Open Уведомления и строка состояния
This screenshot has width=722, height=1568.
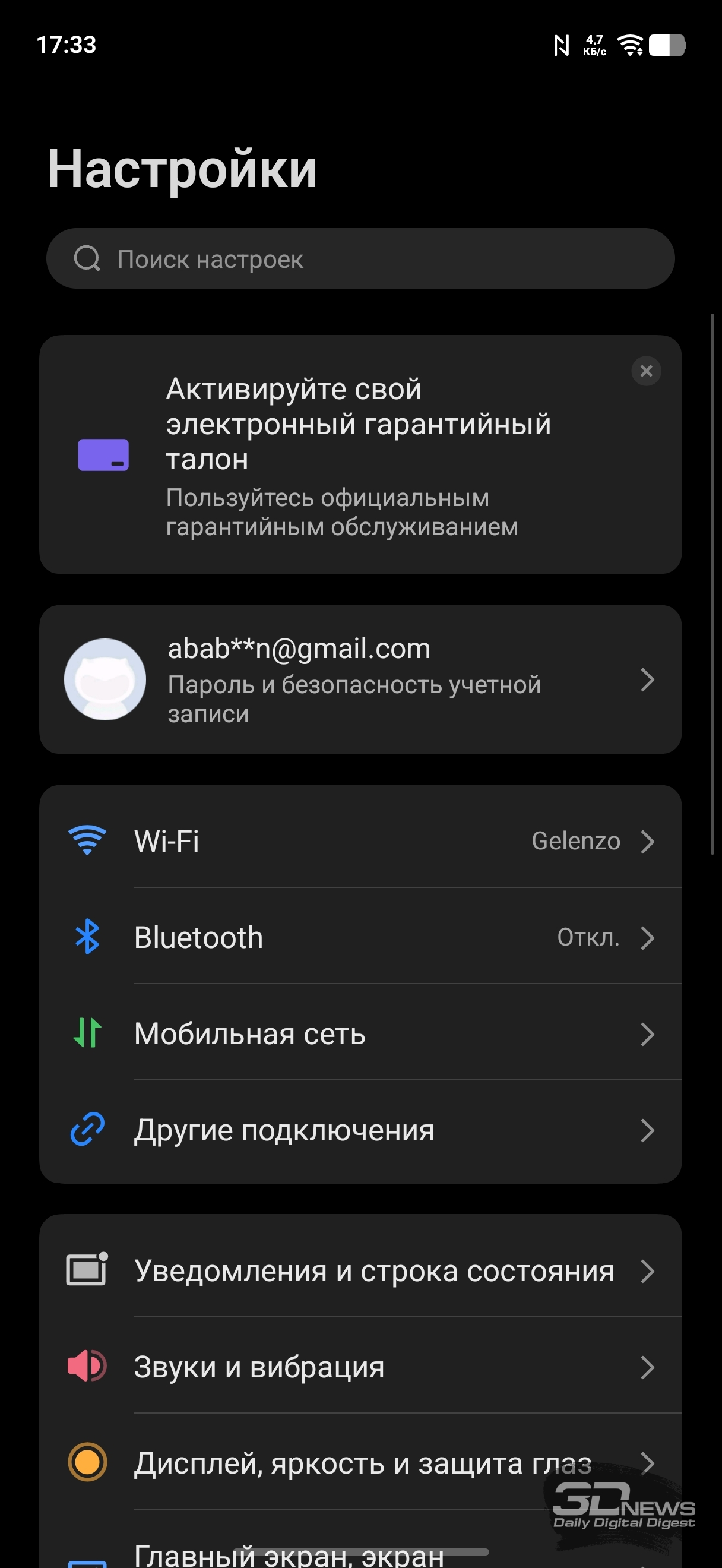pos(360,1271)
